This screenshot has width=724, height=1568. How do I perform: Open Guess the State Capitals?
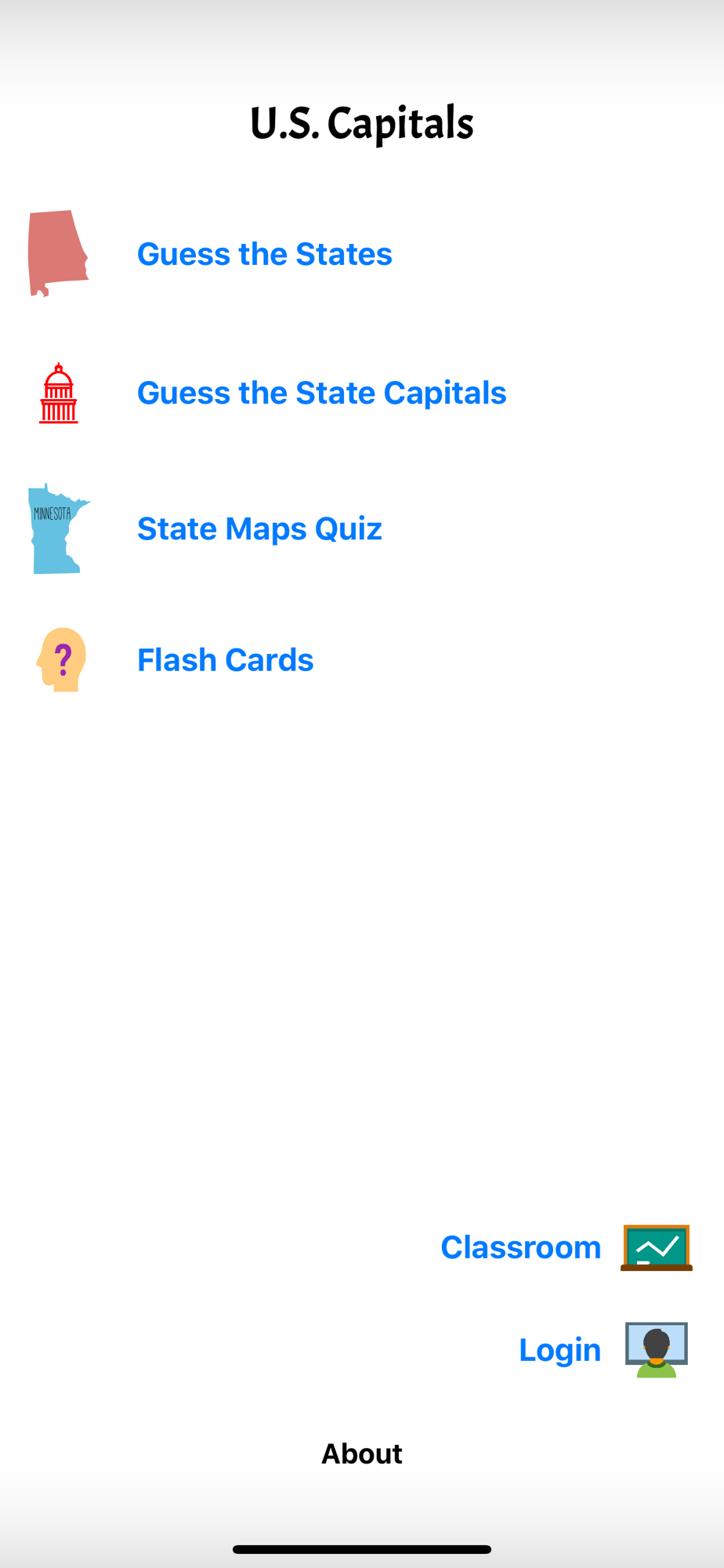pos(321,393)
